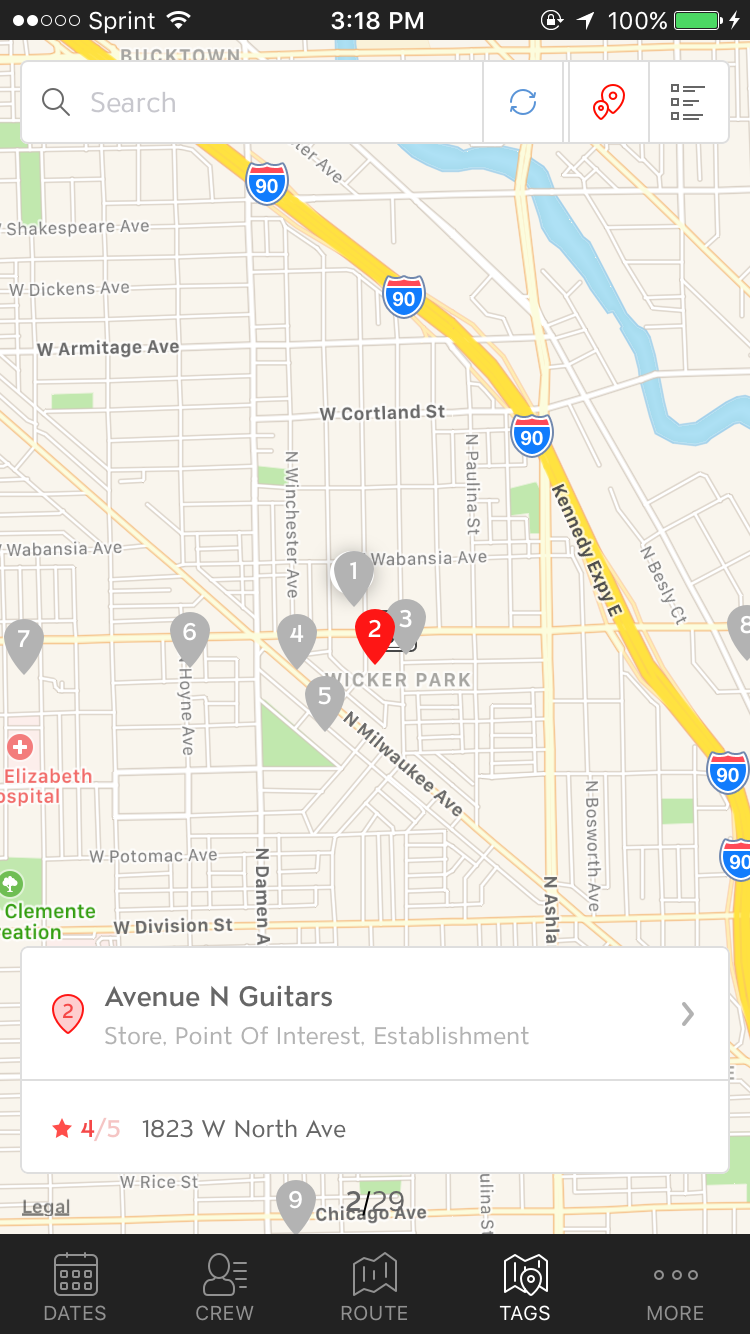Open the red map pins view

[x=607, y=102]
